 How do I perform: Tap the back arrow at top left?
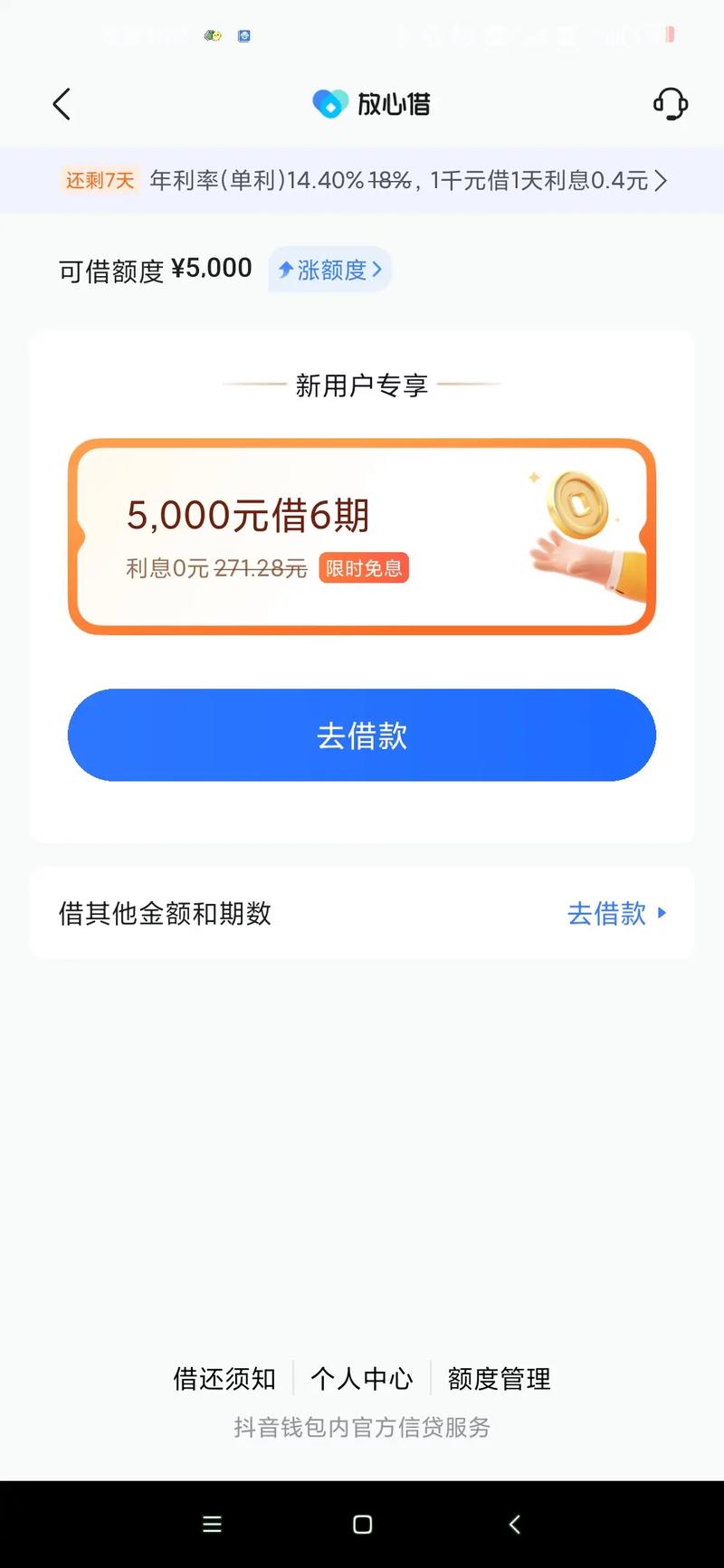point(61,103)
